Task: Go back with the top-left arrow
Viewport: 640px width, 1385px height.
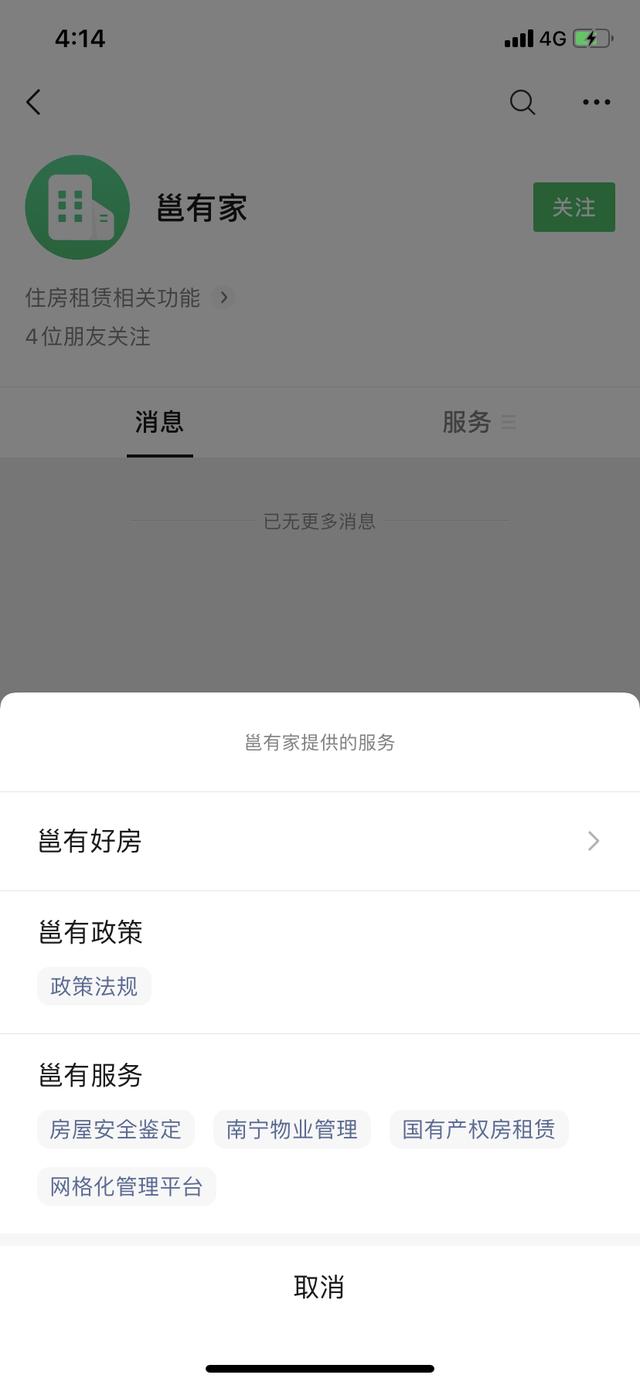Action: [33, 102]
